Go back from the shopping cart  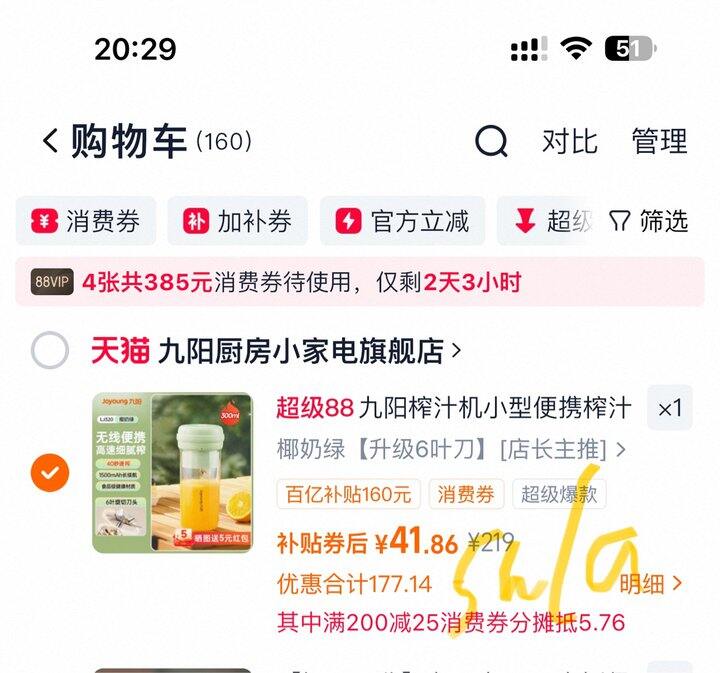pos(50,142)
